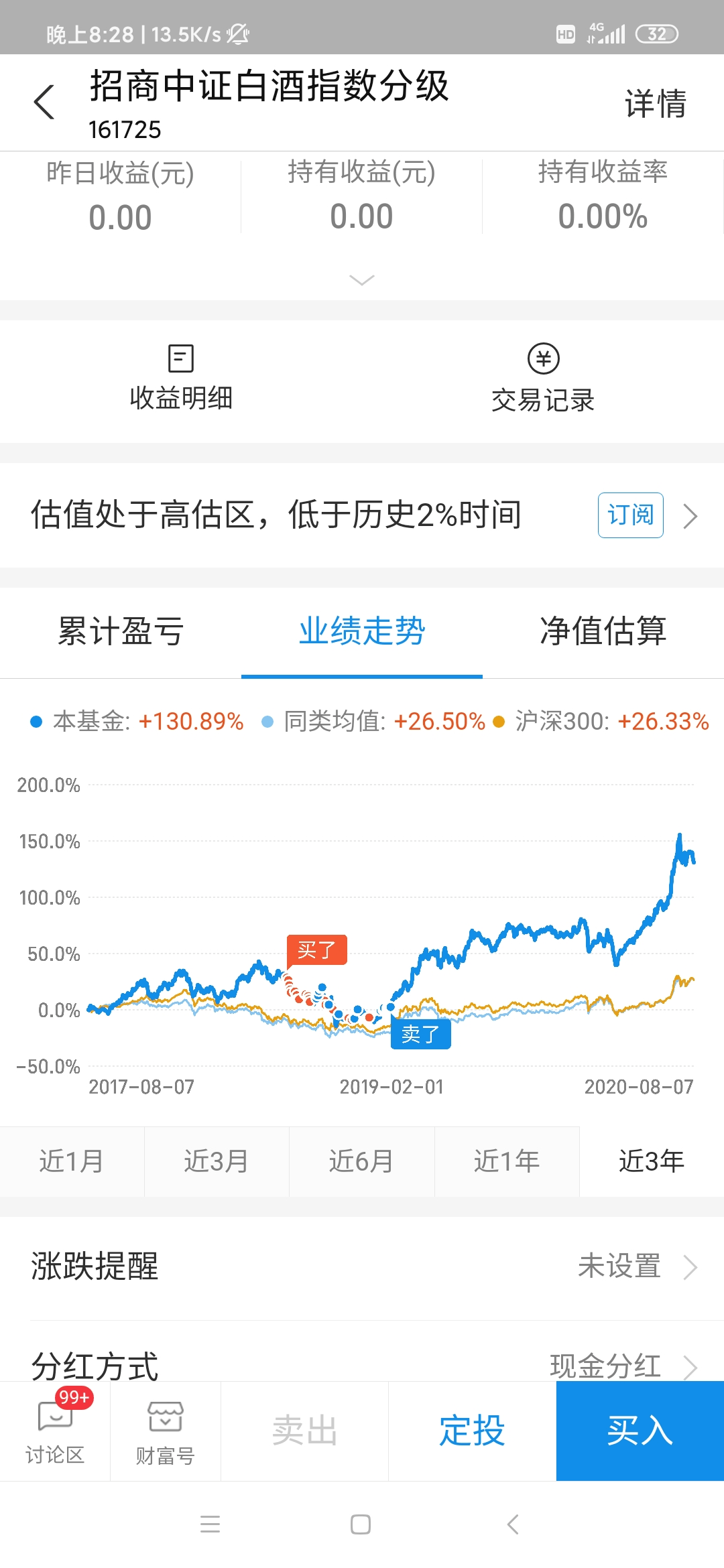Open 交易记录

tap(543, 379)
